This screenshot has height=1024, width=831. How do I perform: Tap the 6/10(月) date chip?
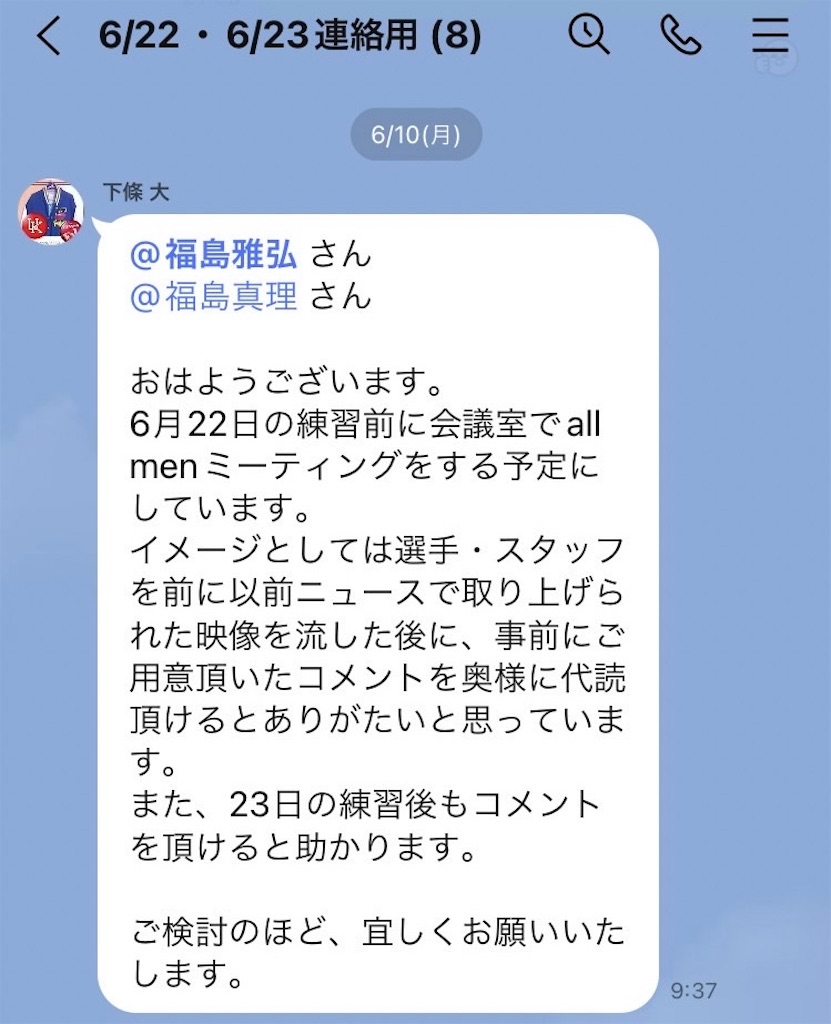415,131
